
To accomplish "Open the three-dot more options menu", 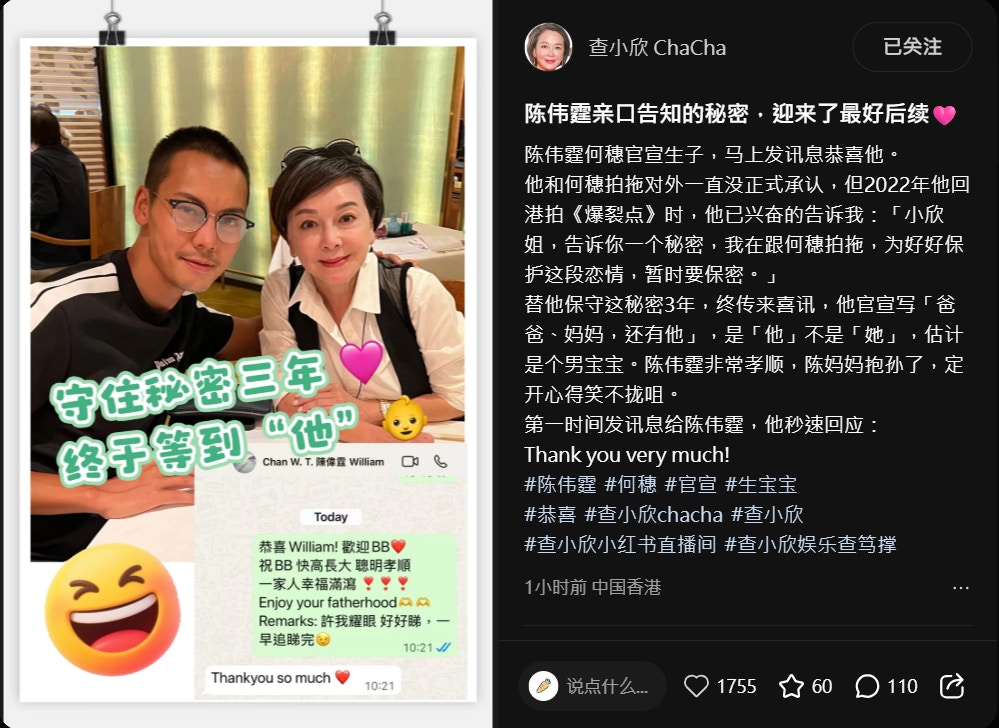I will 960,588.
